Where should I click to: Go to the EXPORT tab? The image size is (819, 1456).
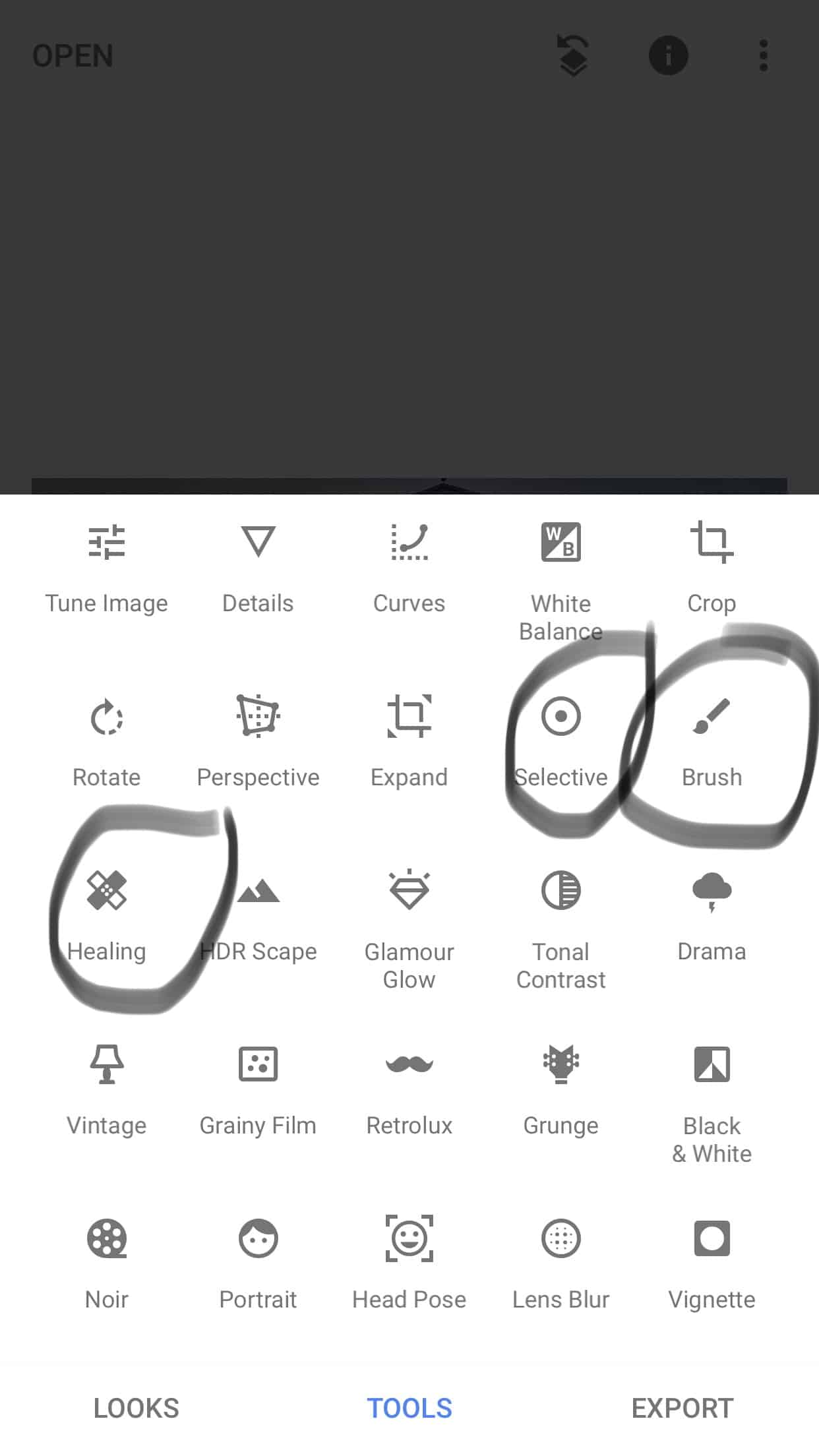[x=682, y=1409]
